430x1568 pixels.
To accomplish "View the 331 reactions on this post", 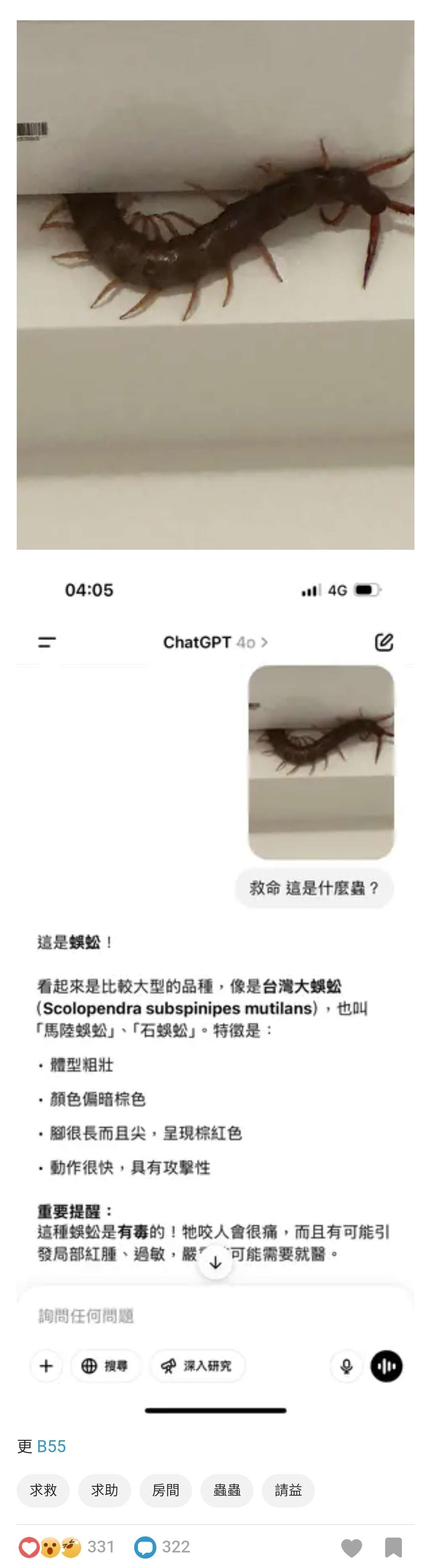I will (67, 1546).
